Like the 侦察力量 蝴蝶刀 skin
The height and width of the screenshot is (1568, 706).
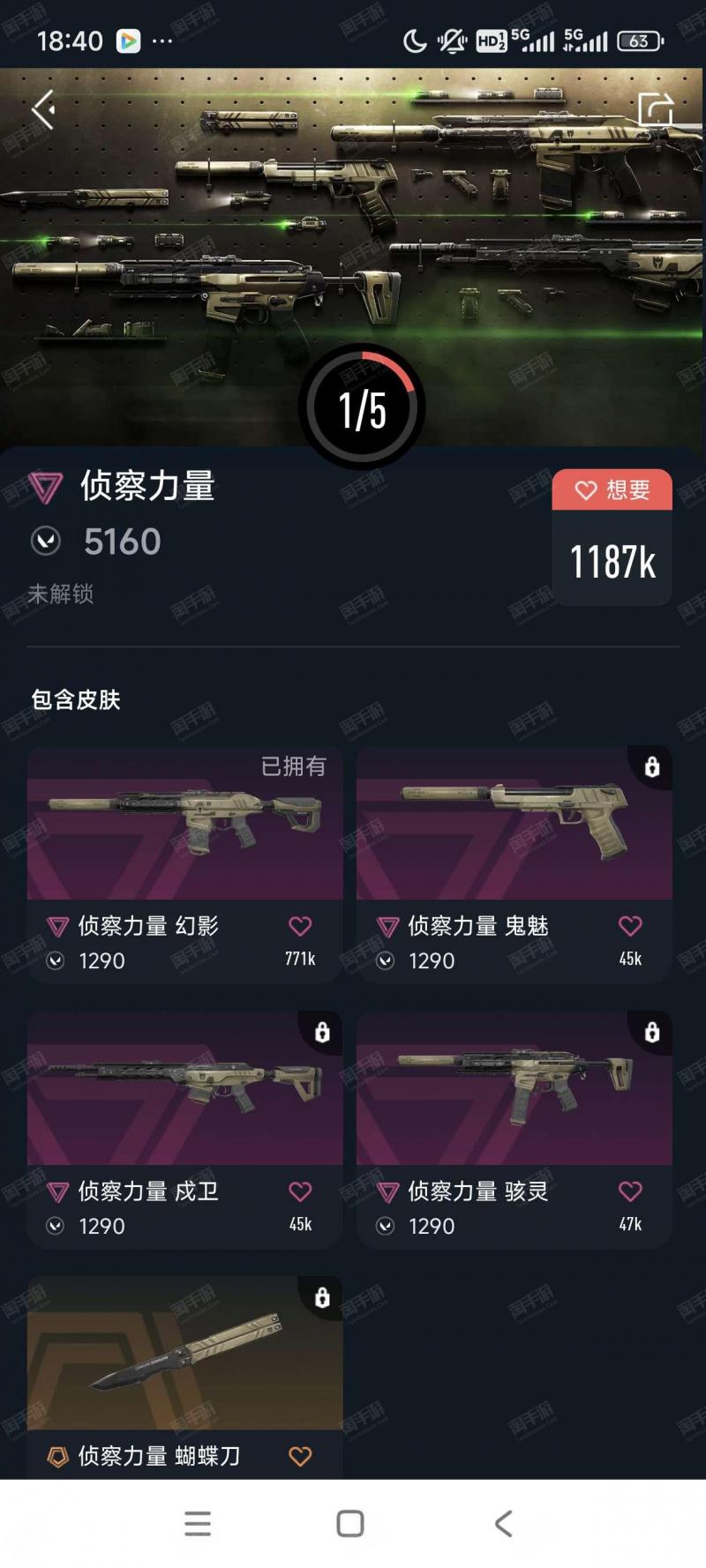300,1456
